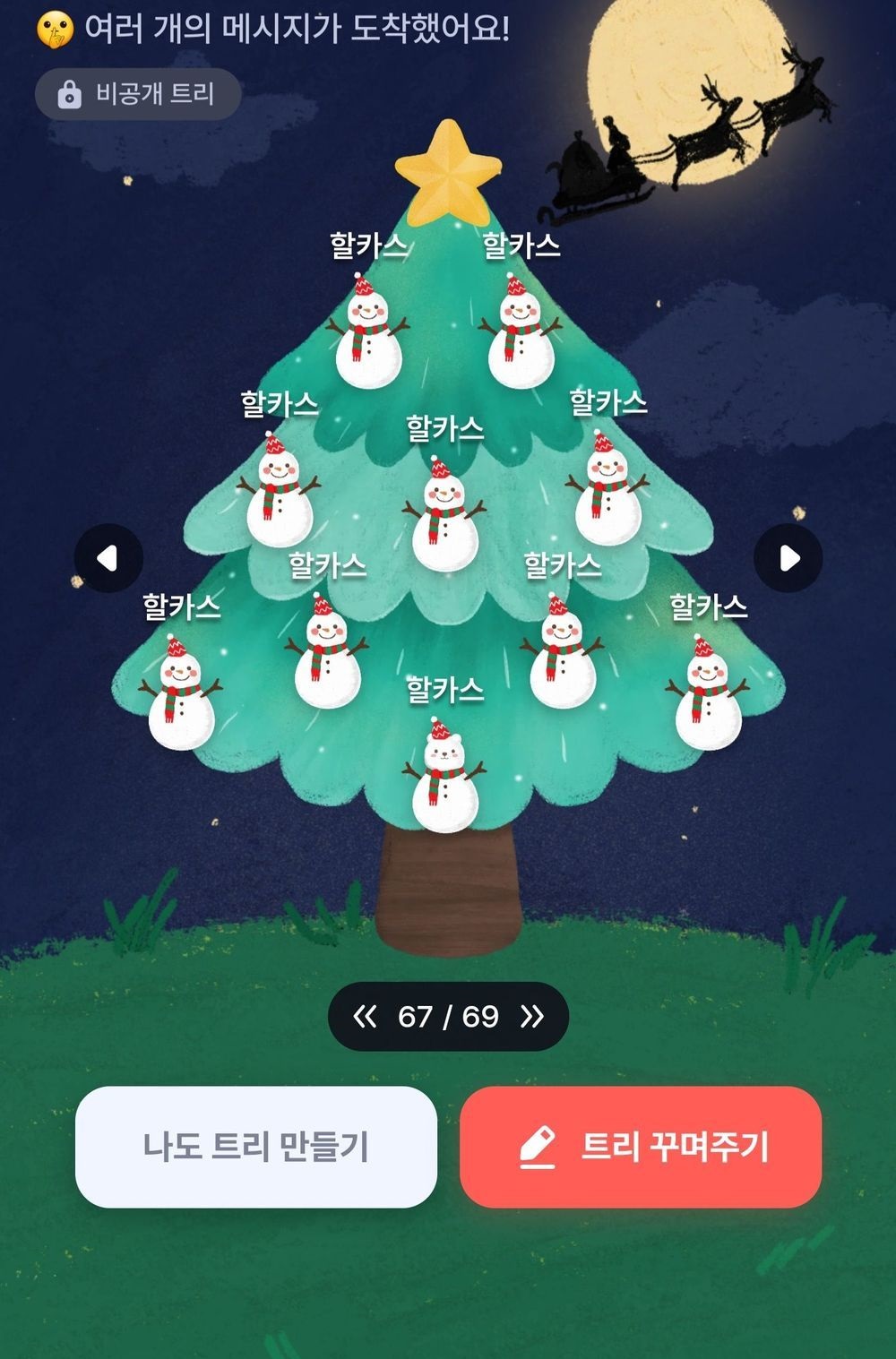Screen dimensions: 896x1359
Task: Open the cat-faced snowman message
Action: 444,773
